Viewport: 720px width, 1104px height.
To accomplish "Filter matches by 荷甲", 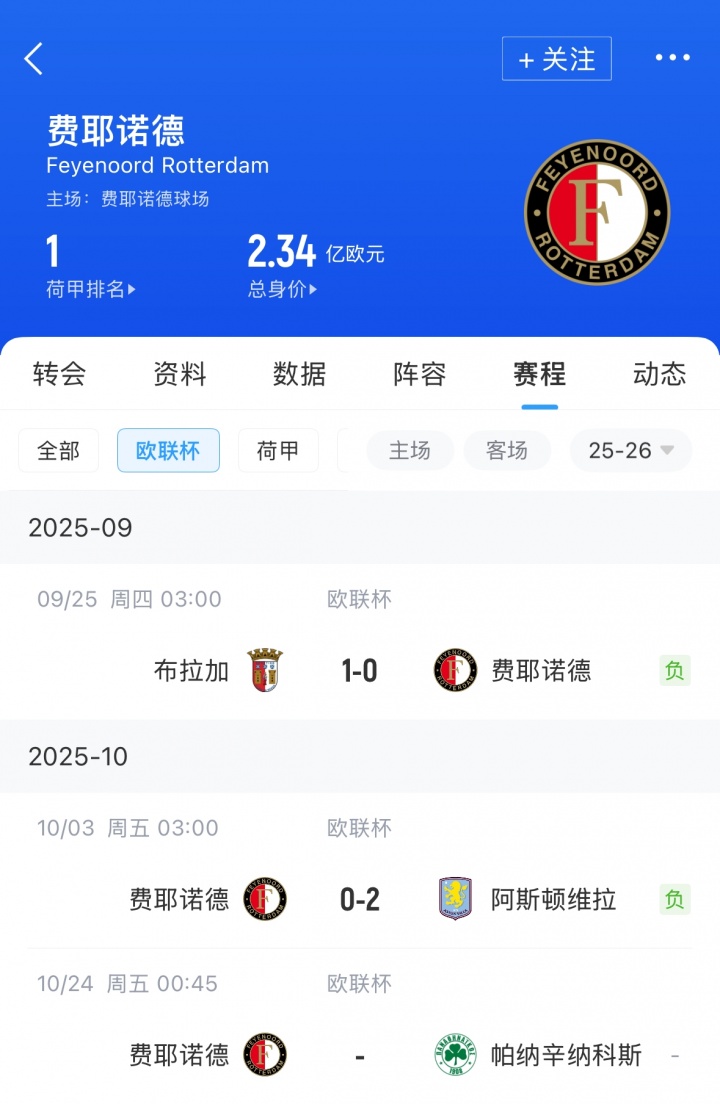I will (x=278, y=451).
